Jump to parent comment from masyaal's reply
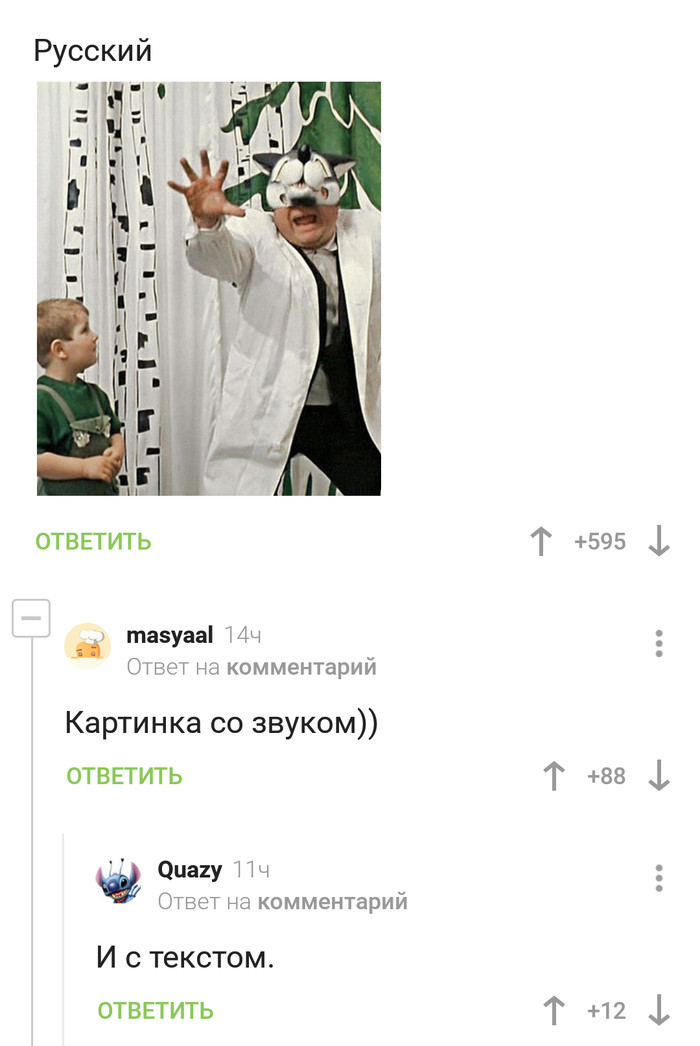Viewport: 700px width, 1046px height. 301,667
